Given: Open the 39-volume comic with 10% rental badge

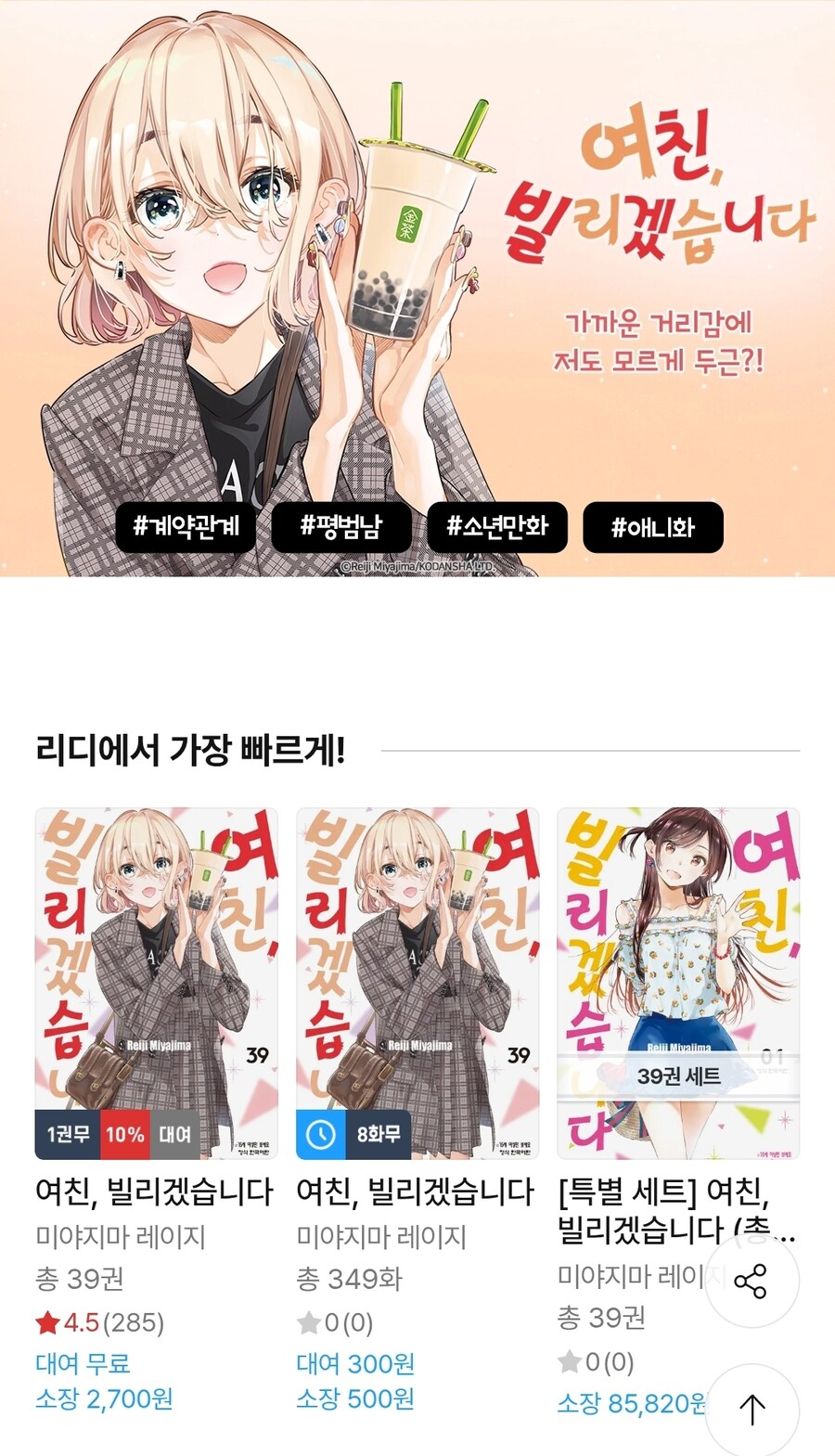Looking at the screenshot, I should point(156,984).
